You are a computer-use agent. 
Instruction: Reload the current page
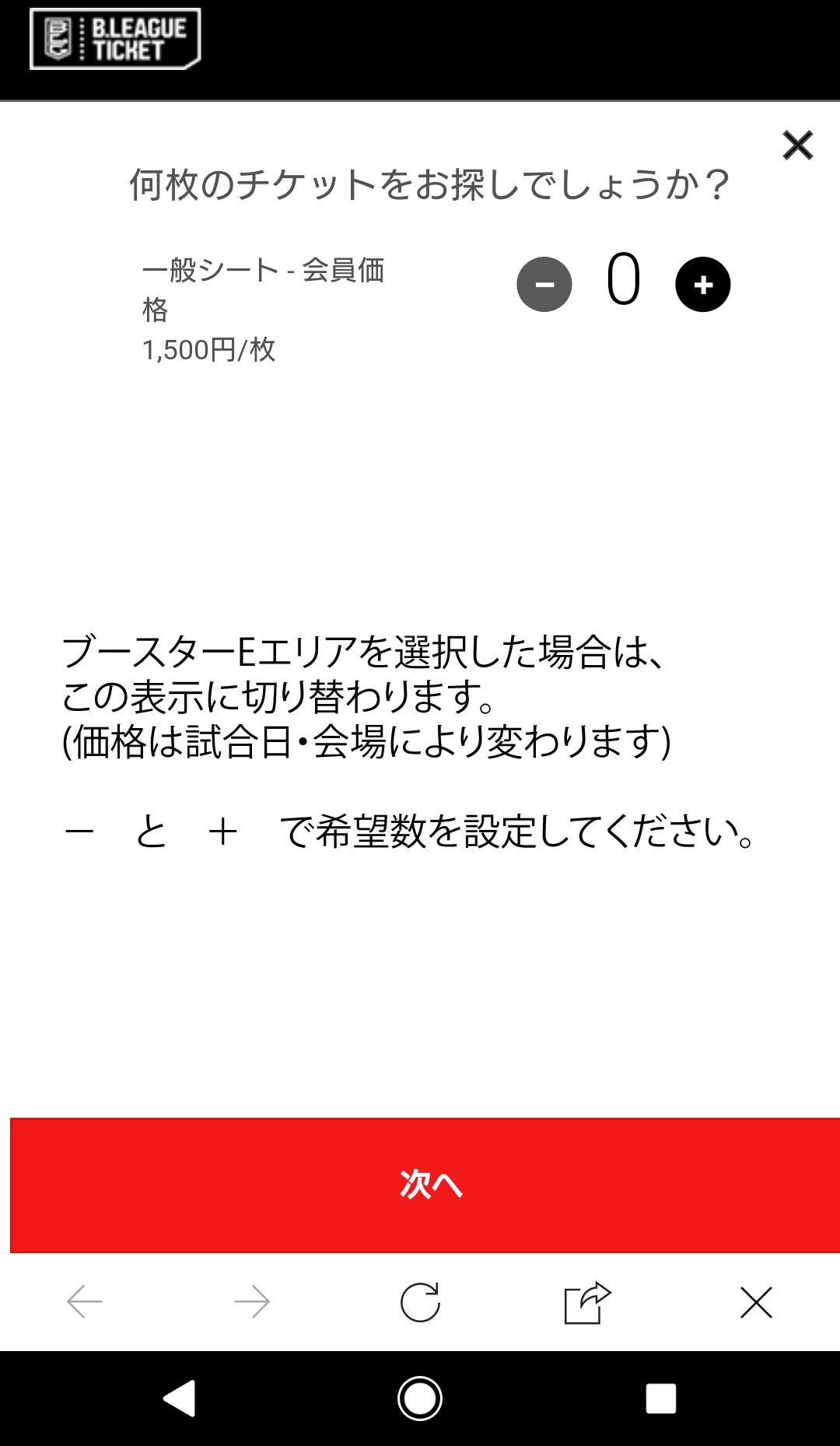tap(420, 1301)
